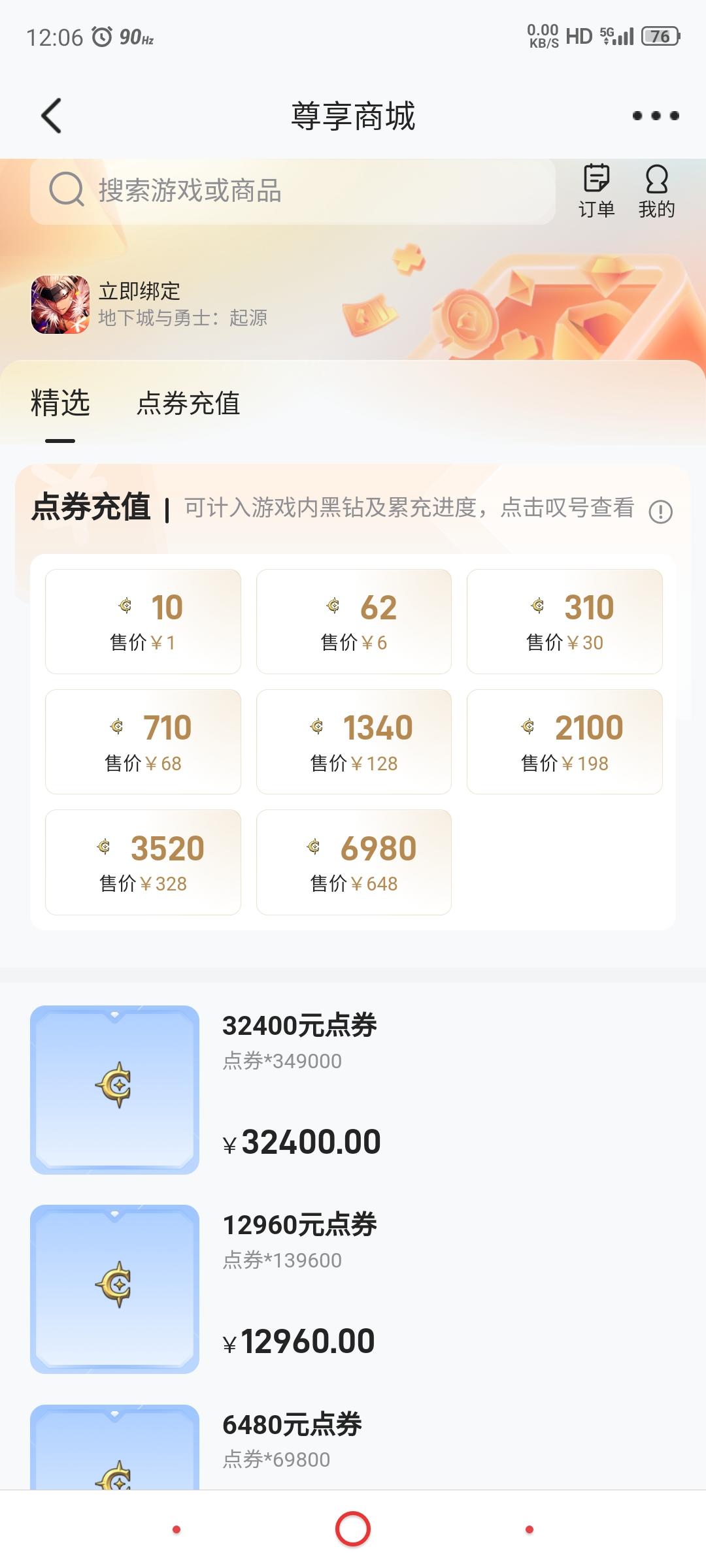Tap the back chevron to leave 尊享商城

[x=51, y=114]
